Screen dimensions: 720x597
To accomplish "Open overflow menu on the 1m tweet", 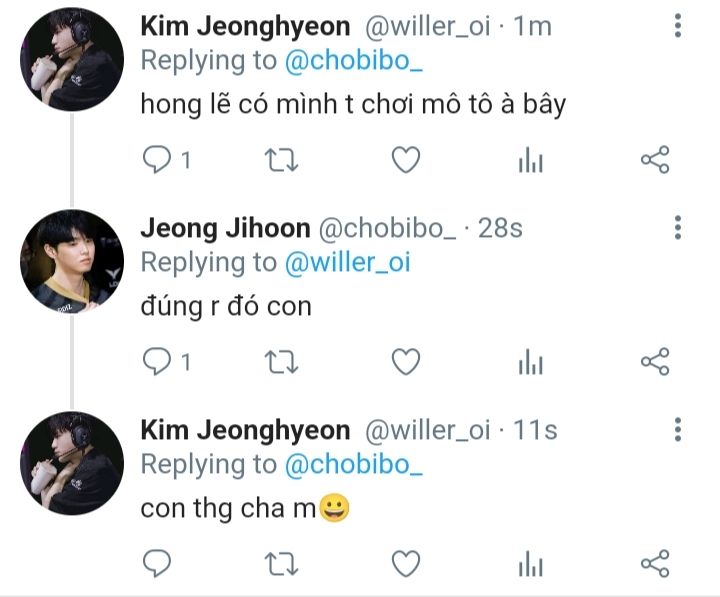I will [678, 26].
